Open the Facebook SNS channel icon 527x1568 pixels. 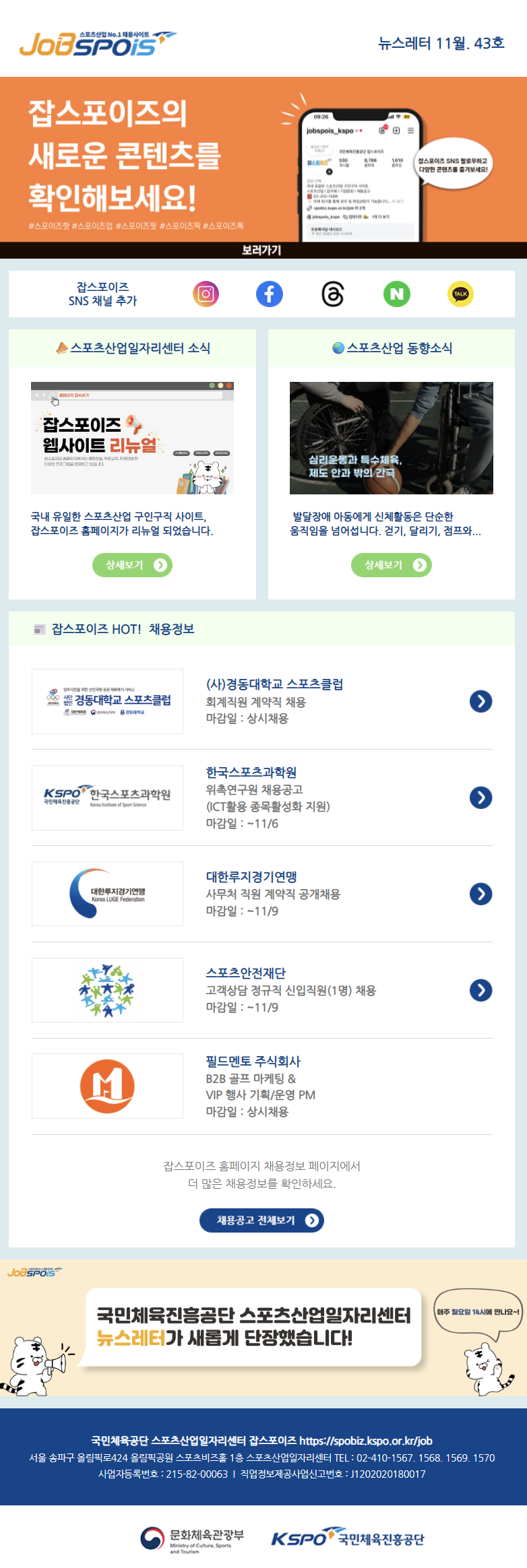269,294
